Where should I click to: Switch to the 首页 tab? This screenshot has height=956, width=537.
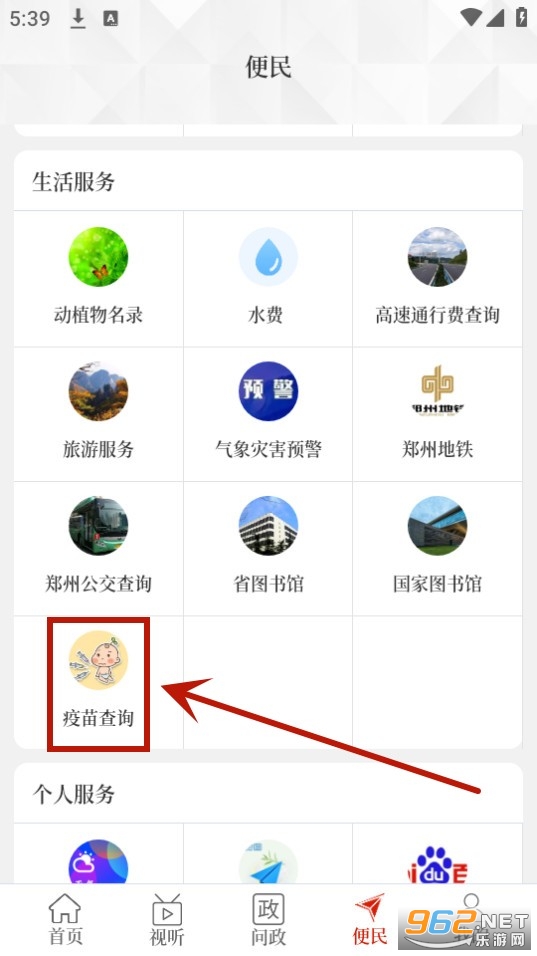tap(65, 919)
